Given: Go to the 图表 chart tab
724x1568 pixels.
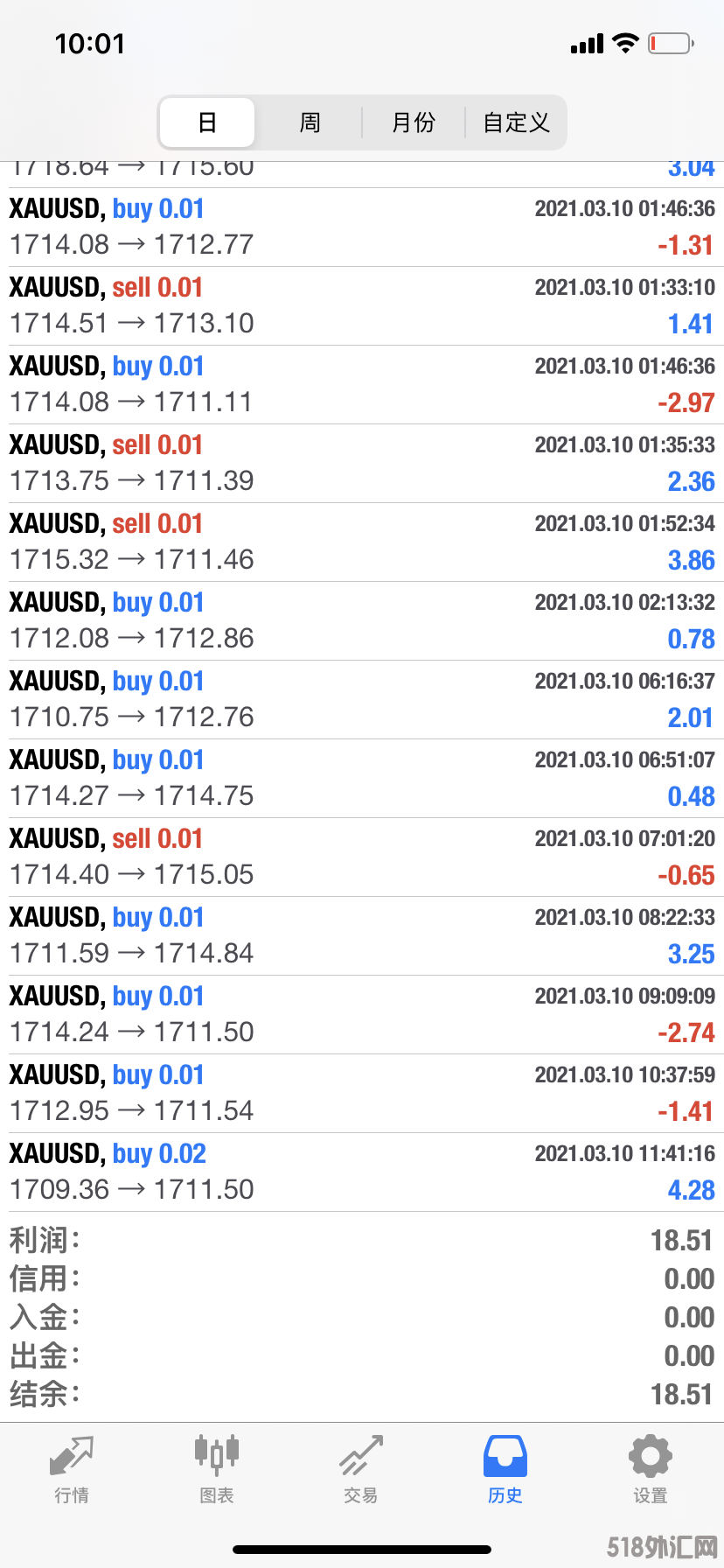Looking at the screenshot, I should 216,1470.
